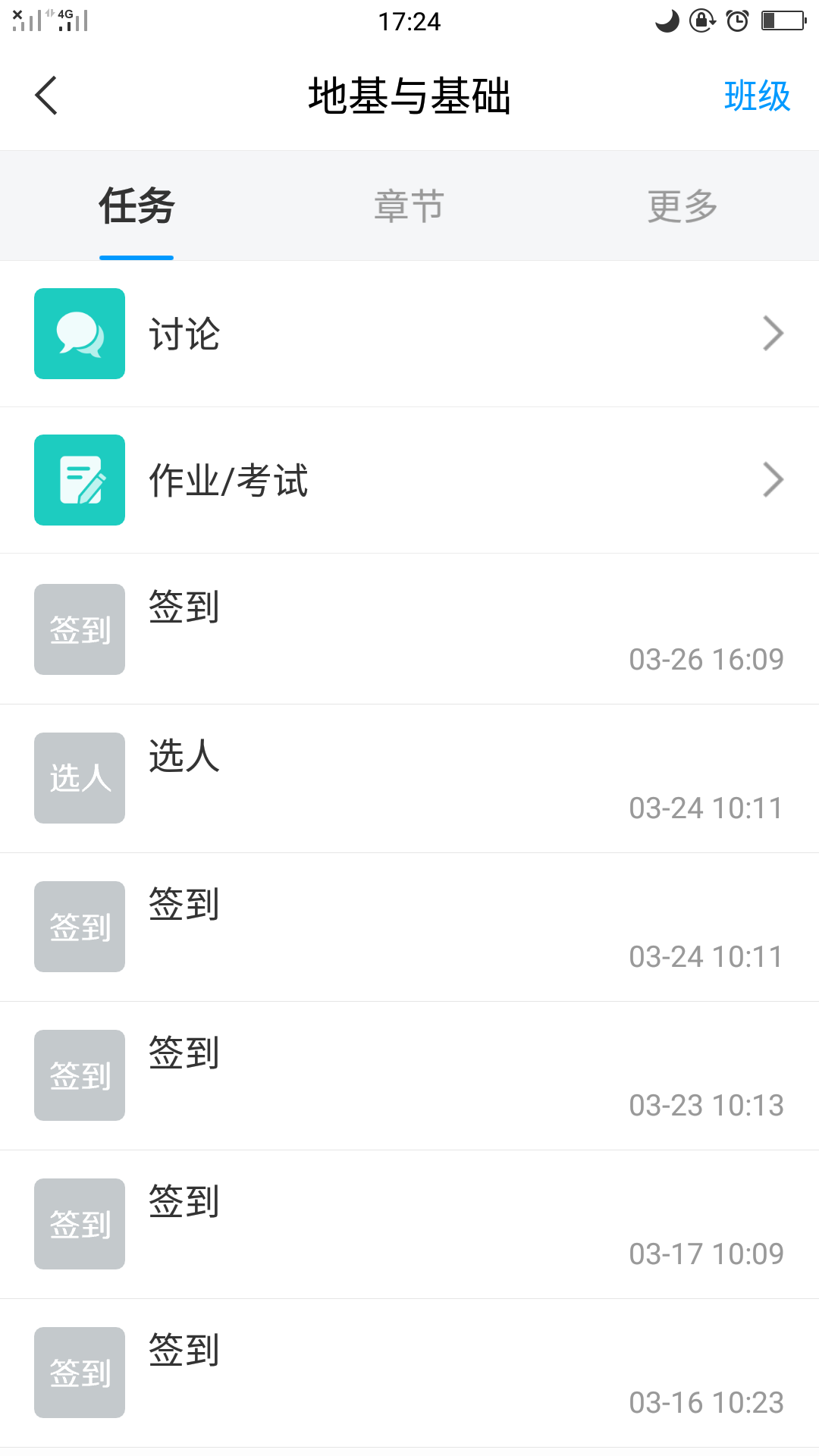Check the 签到 record from 03-17 10:09

[409, 1224]
